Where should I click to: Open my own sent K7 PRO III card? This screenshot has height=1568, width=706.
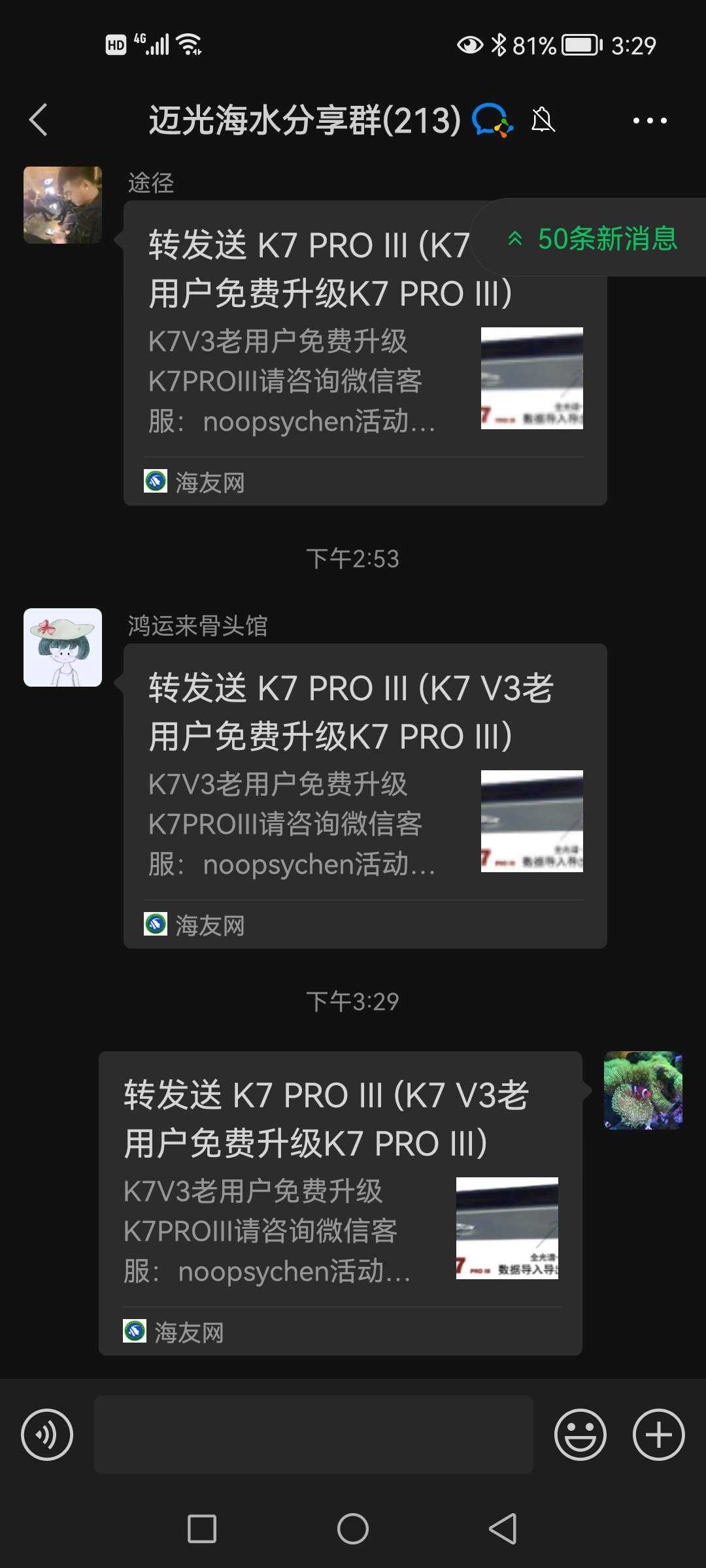pyautogui.click(x=340, y=1203)
